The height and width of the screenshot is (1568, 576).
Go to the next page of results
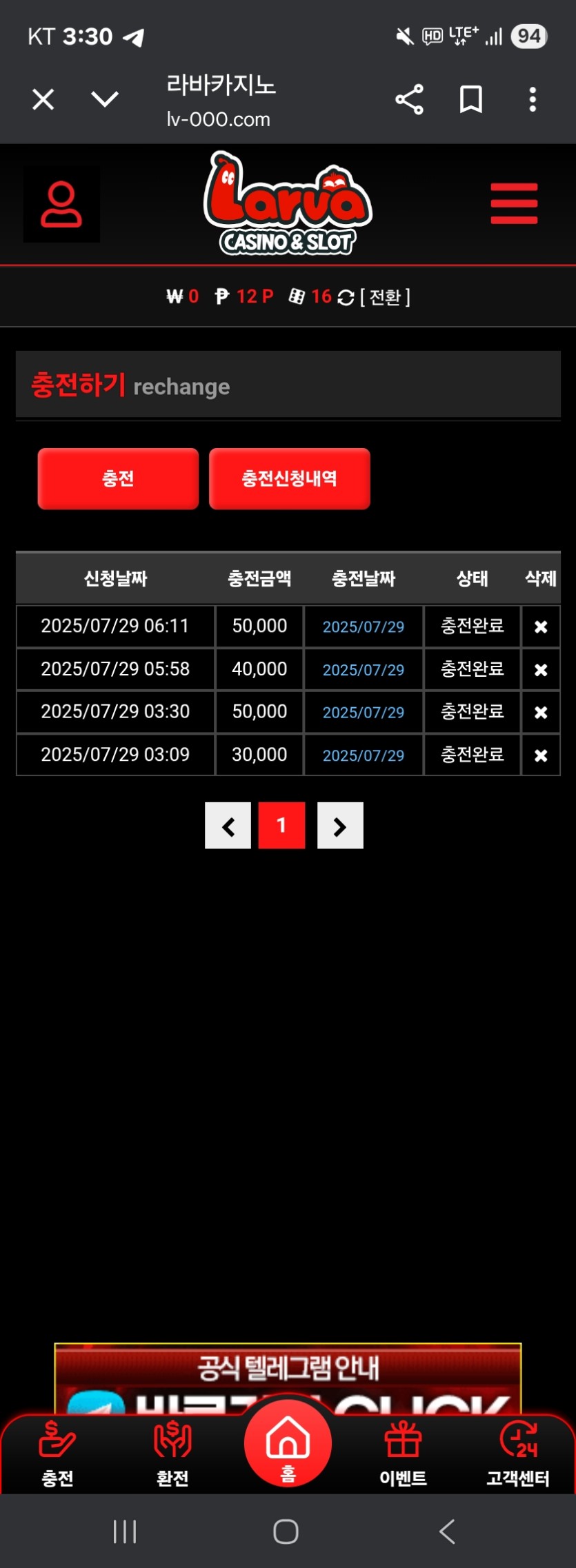340,826
